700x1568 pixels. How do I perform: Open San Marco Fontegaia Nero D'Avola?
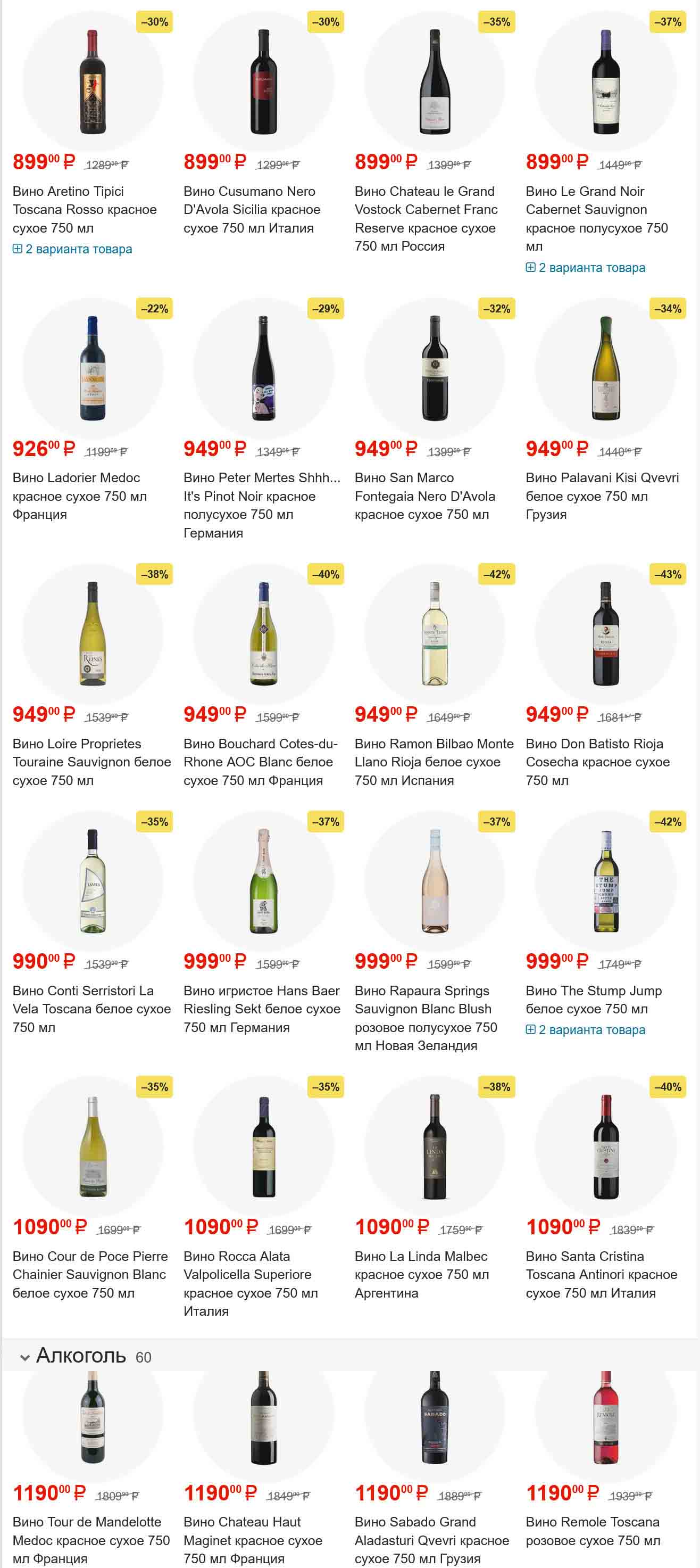(424, 496)
